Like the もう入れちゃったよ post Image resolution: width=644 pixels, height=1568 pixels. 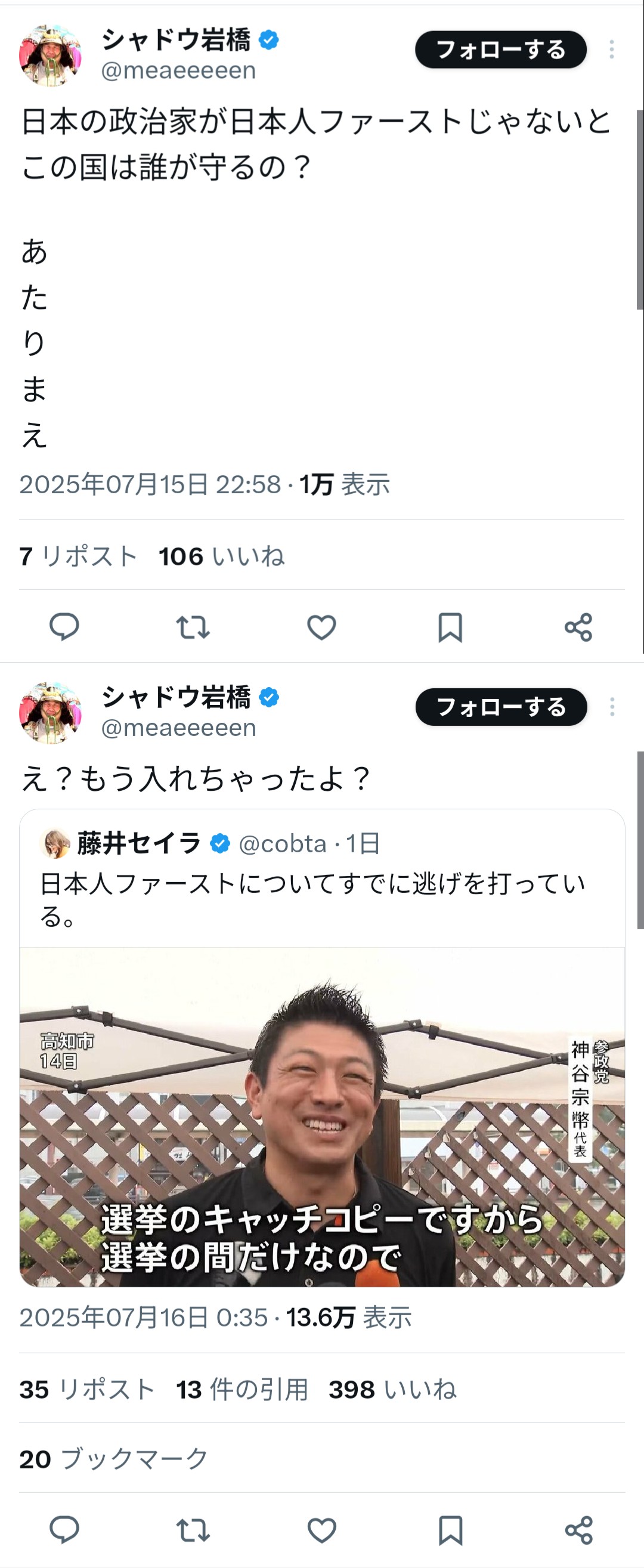click(321, 1530)
